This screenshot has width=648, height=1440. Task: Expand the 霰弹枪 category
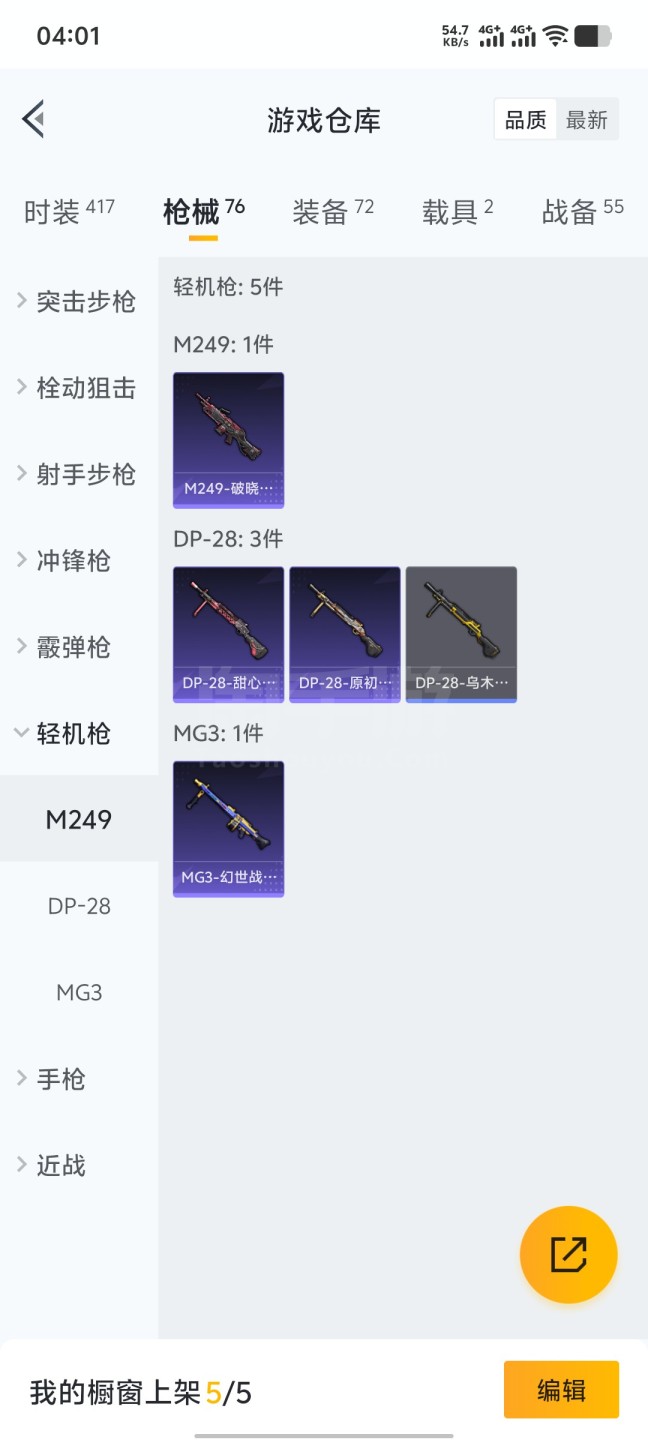(78, 647)
